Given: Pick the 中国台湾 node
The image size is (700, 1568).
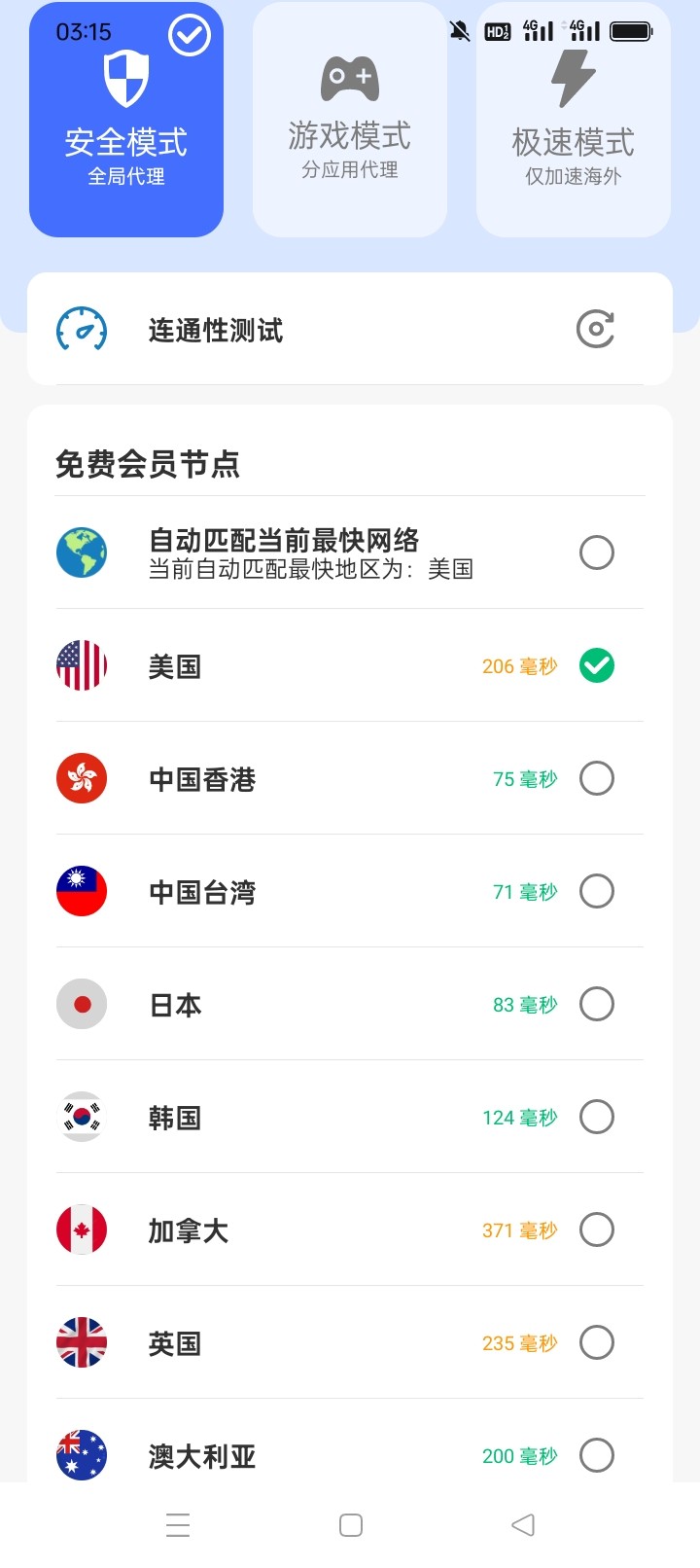Looking at the screenshot, I should tap(596, 891).
